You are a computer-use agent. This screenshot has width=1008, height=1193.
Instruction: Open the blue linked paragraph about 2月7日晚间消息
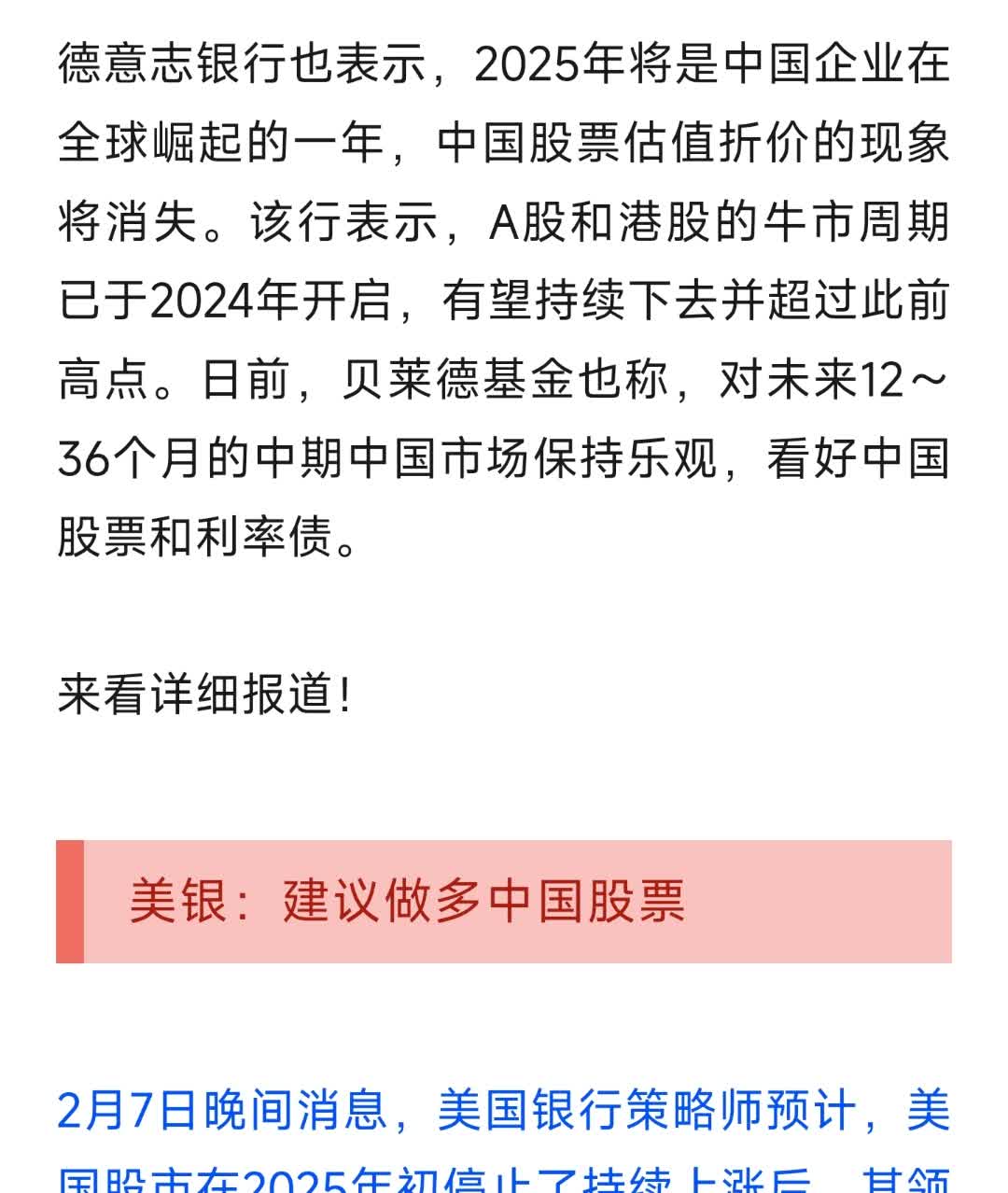[504, 1113]
